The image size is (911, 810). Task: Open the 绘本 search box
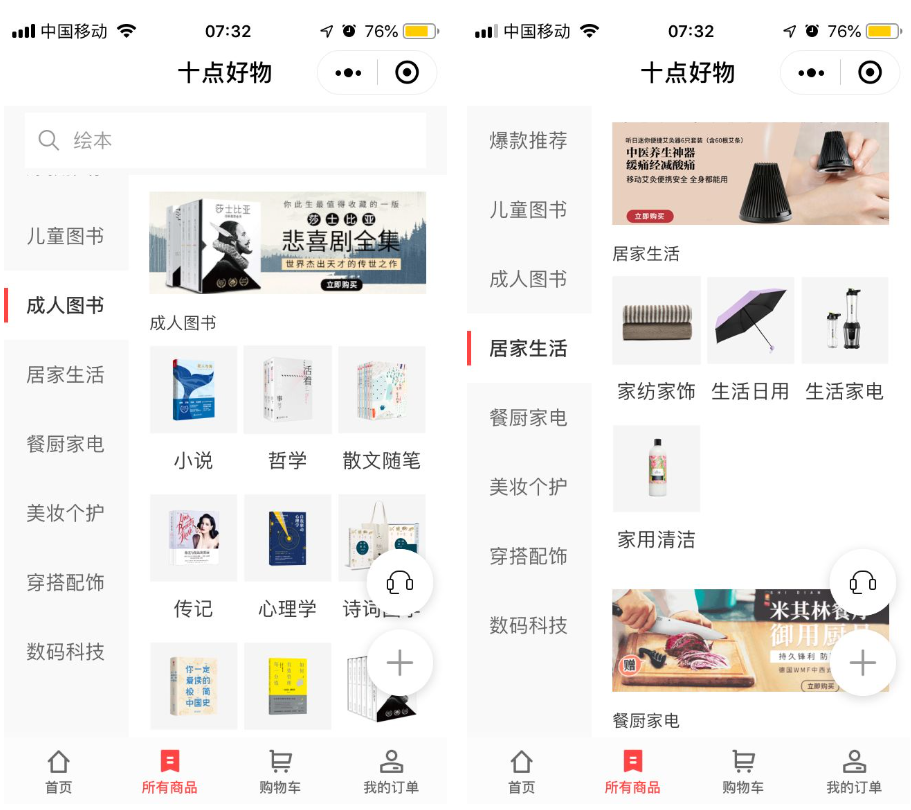tap(225, 141)
